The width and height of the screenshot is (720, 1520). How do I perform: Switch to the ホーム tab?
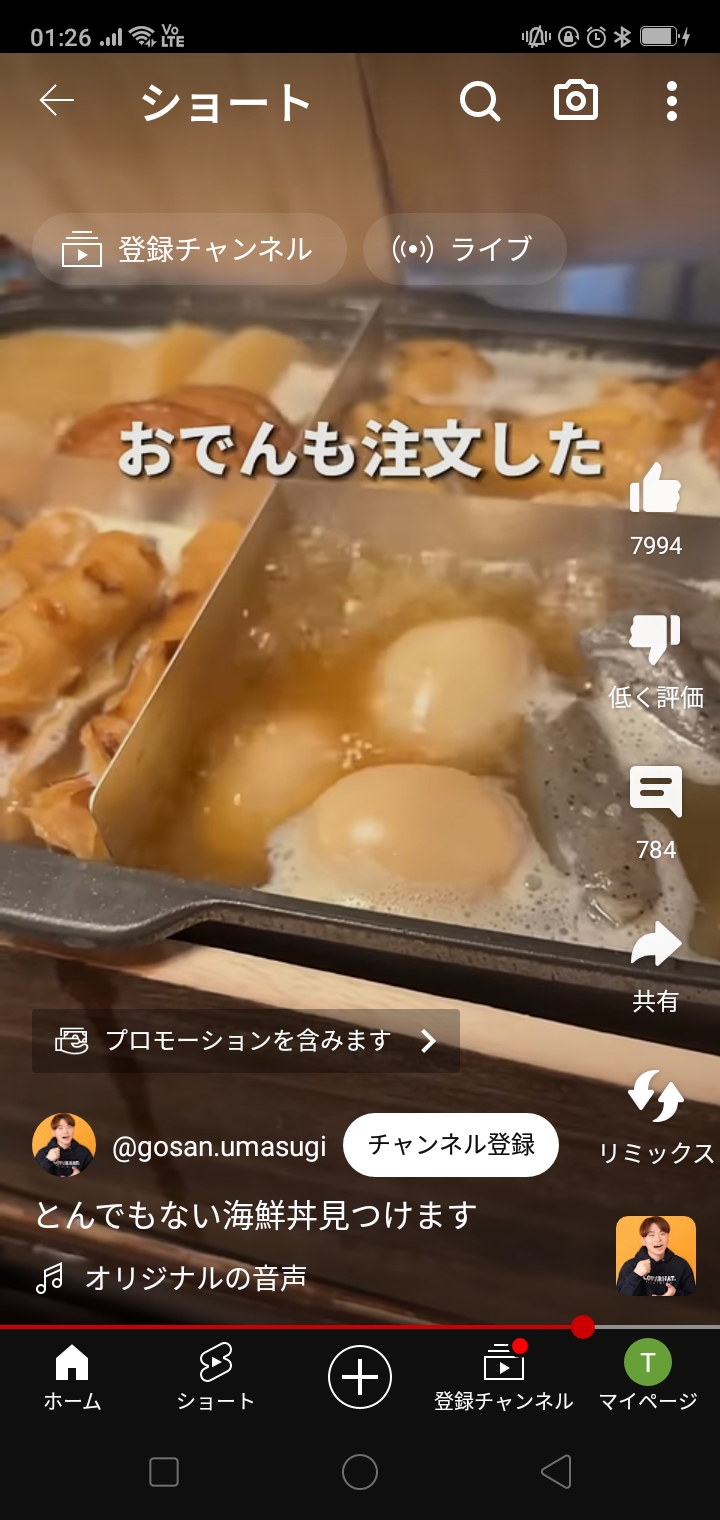click(72, 1377)
